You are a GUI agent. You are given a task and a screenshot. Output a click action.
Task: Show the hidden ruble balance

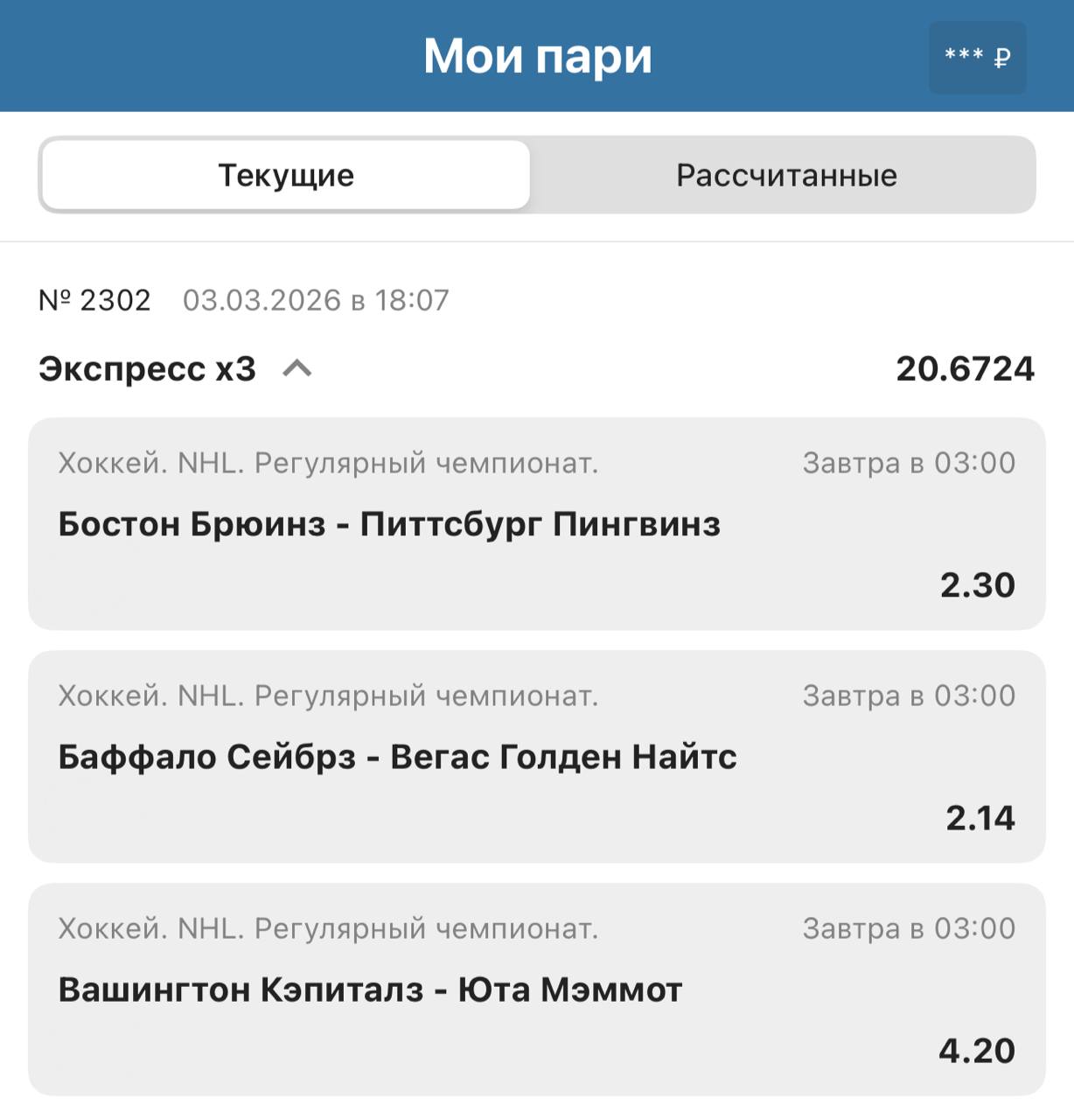click(977, 58)
